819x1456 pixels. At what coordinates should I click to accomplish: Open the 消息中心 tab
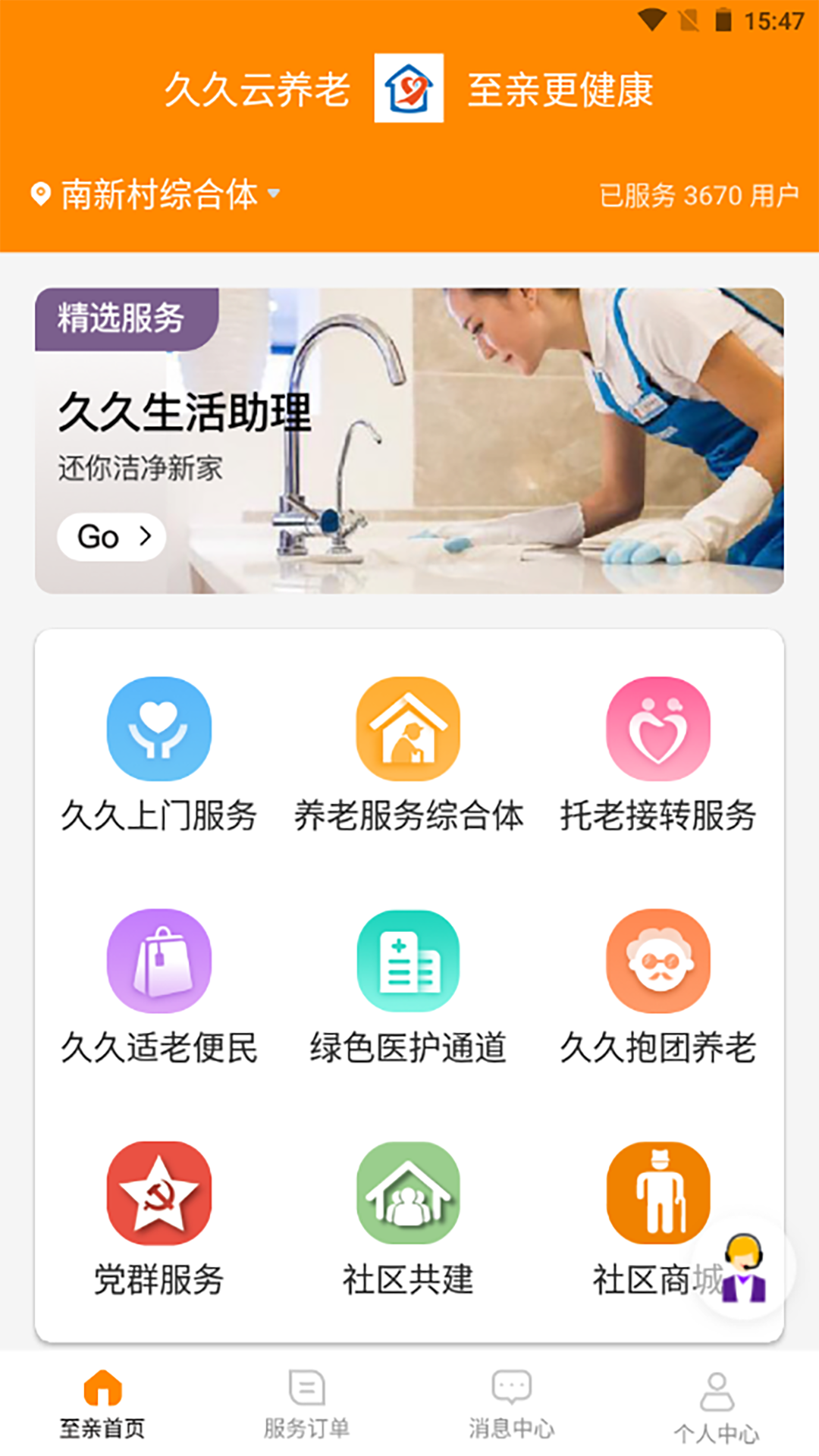pyautogui.click(x=511, y=1404)
